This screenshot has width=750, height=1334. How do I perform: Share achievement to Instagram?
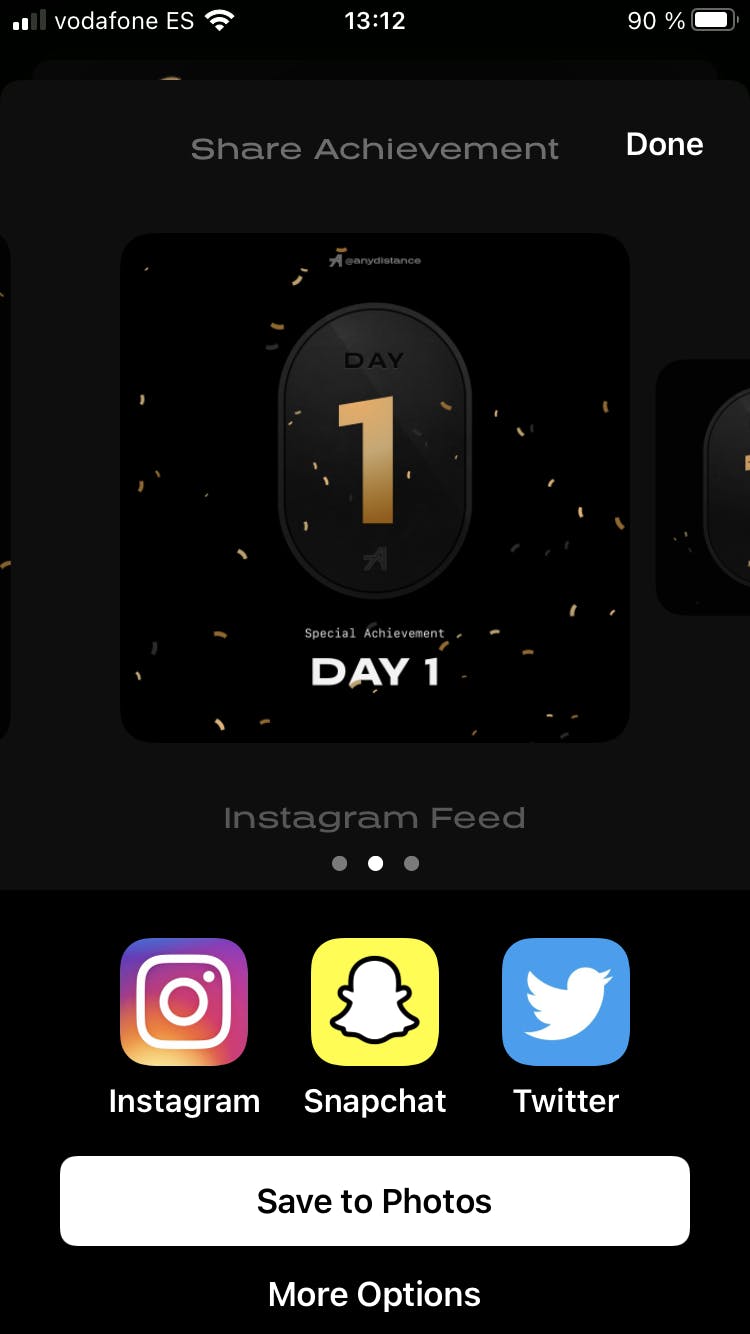tap(184, 1002)
